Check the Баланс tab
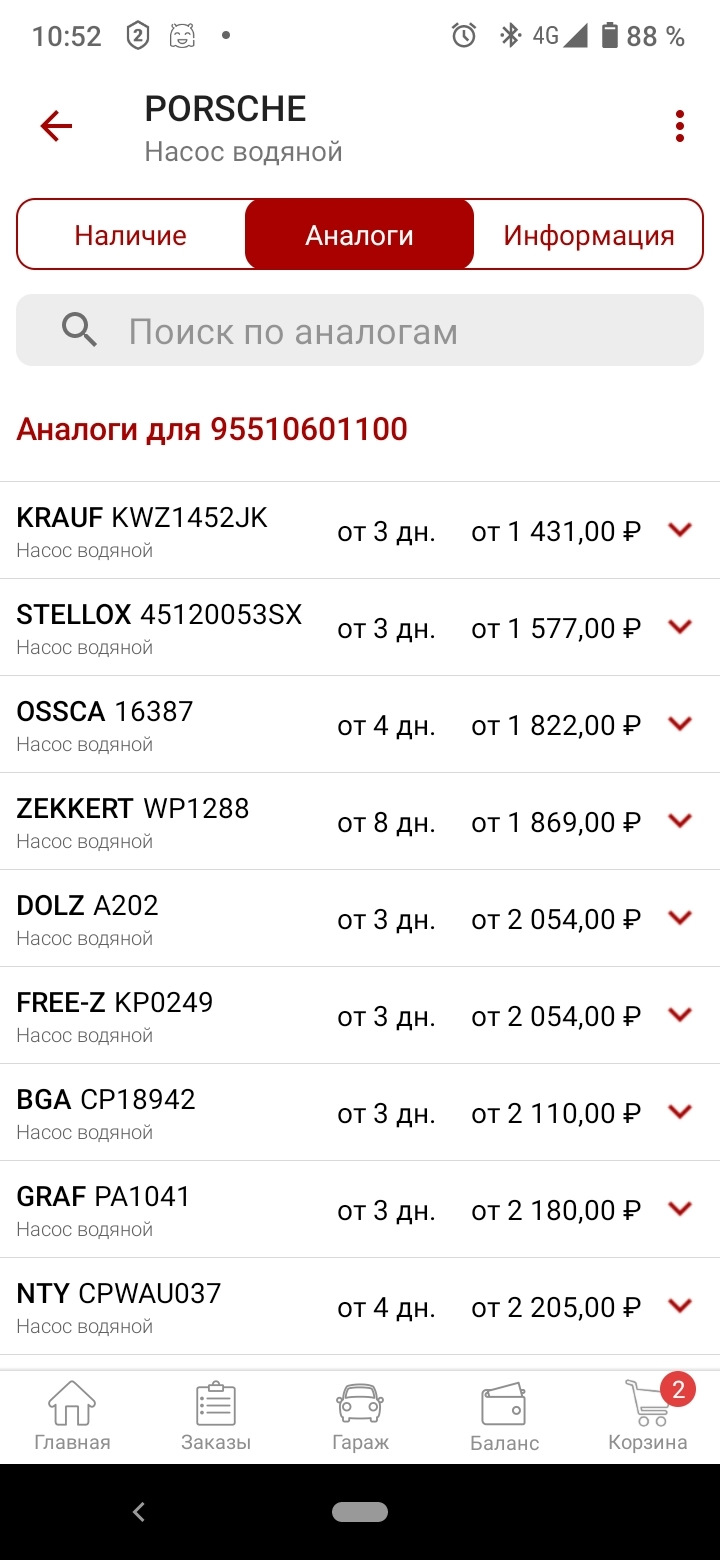720x1560 pixels. [x=504, y=1415]
